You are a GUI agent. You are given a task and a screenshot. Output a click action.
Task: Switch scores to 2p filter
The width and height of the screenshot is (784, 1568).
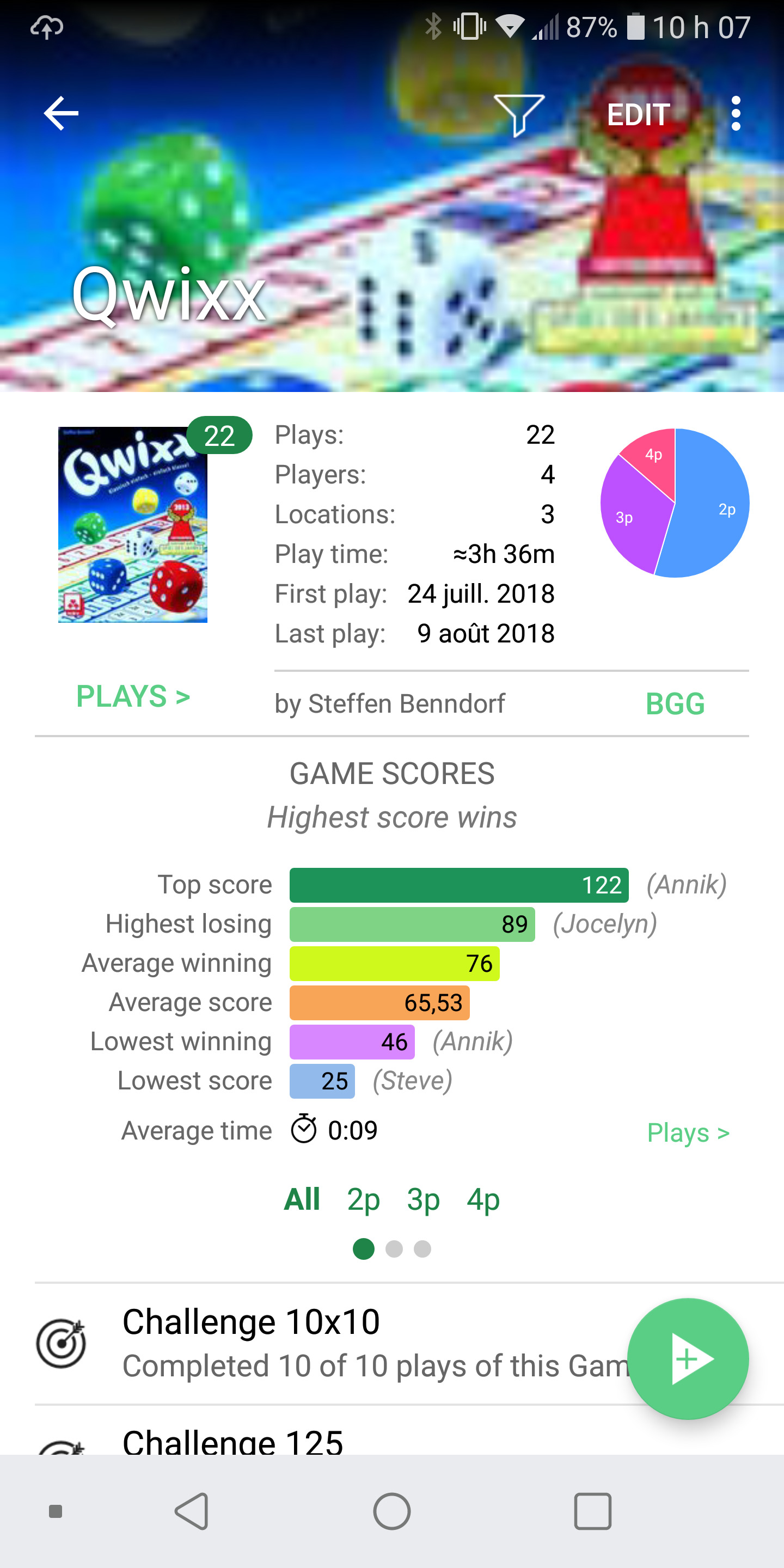363,1200
